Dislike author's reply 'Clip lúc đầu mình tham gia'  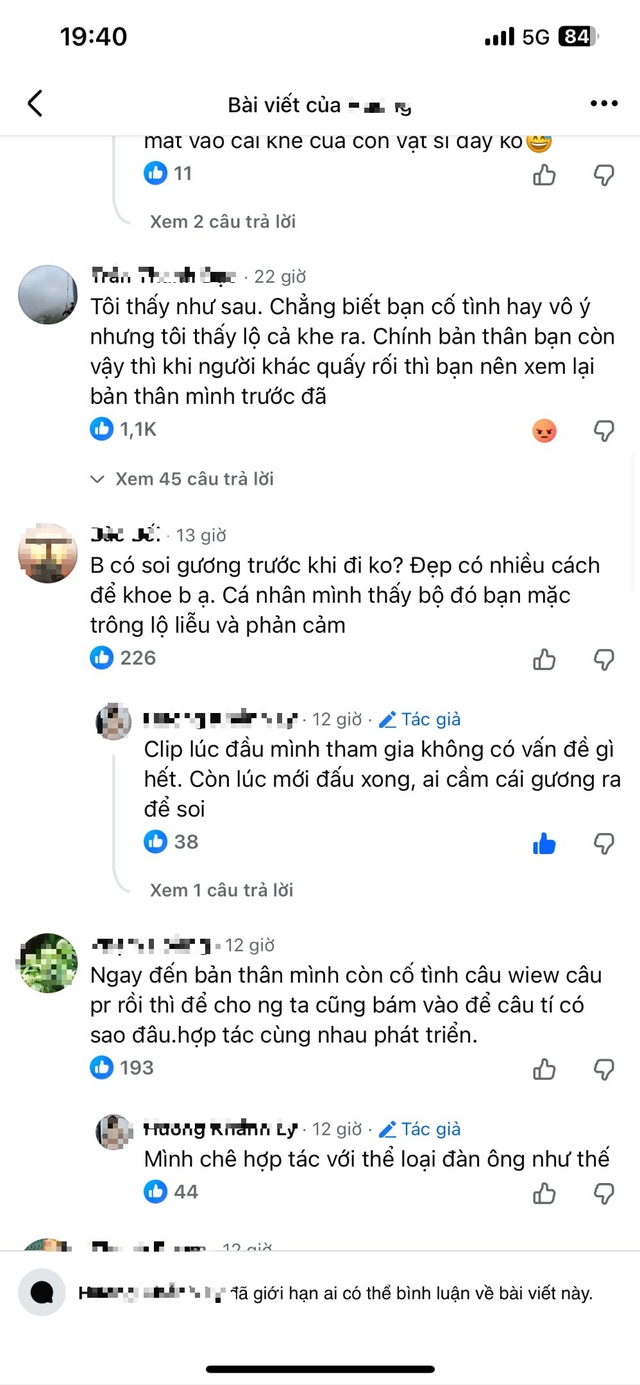coord(604,844)
